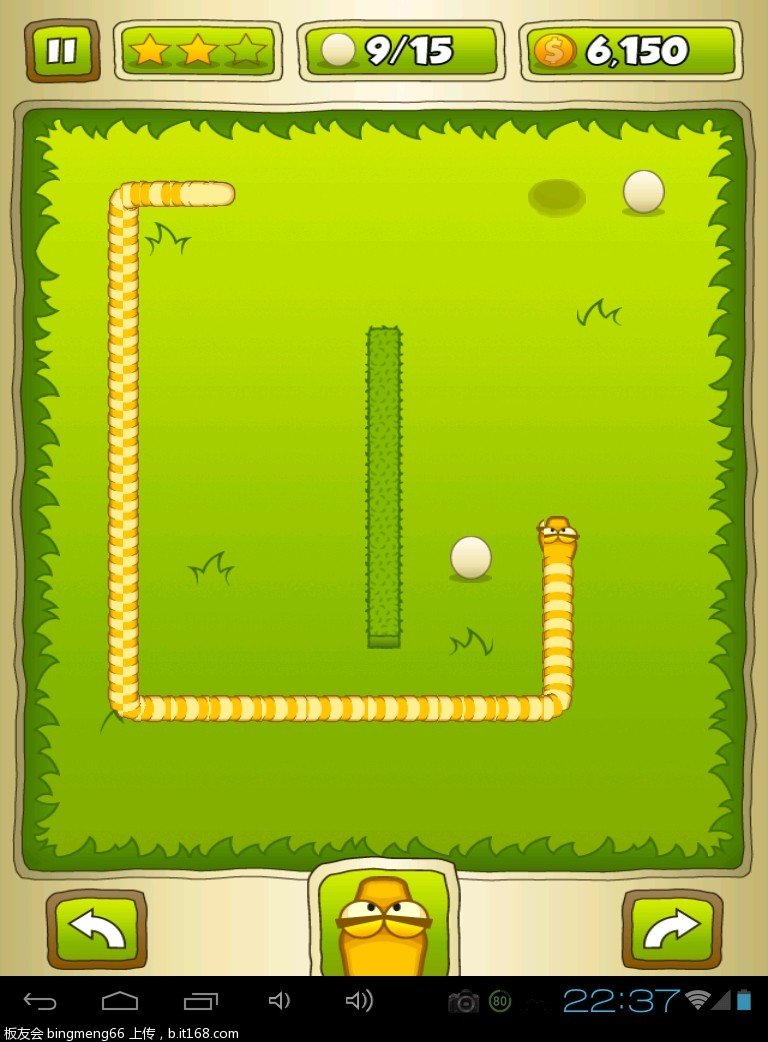Turn the snake right
The width and height of the screenshot is (768, 1042).
coord(672,929)
